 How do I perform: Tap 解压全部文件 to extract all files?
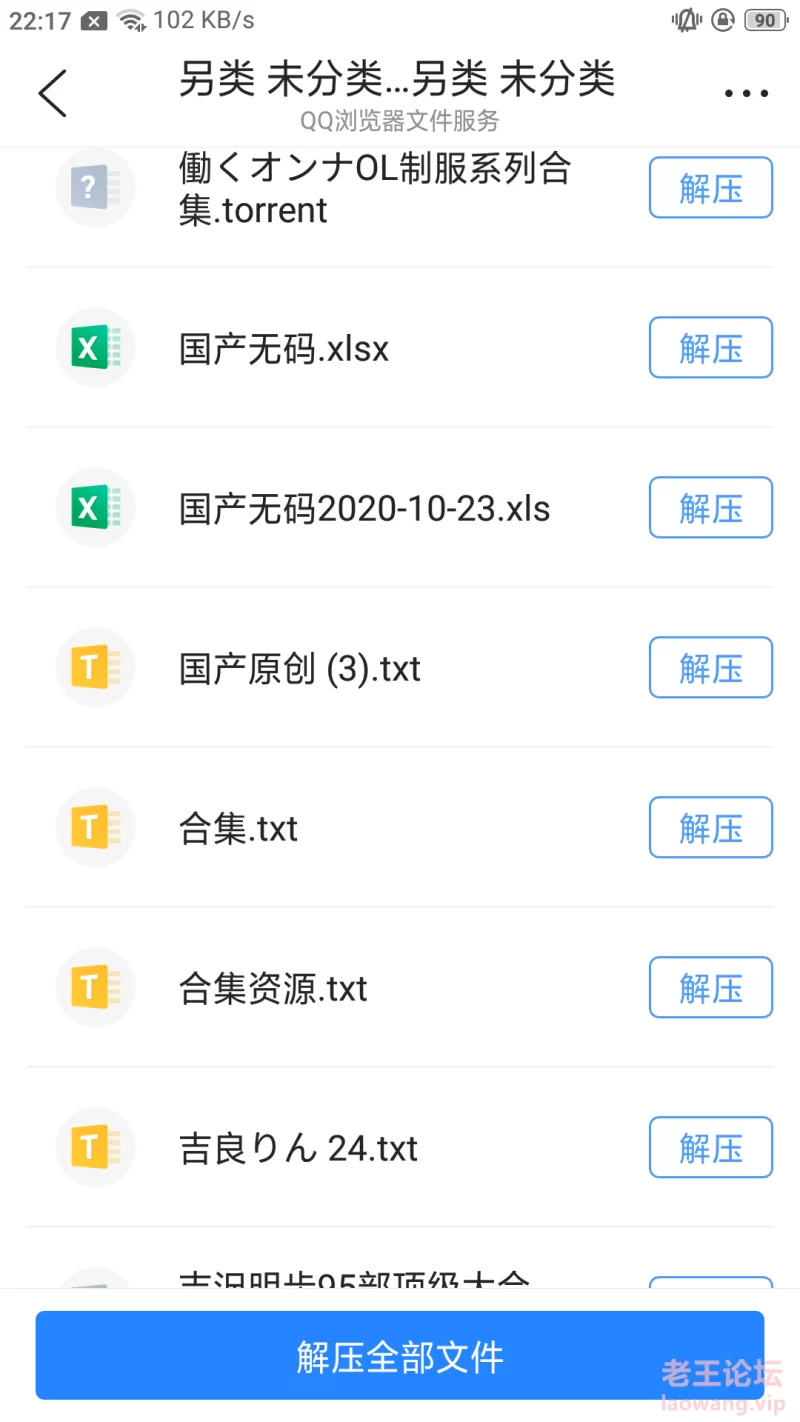pos(400,1356)
